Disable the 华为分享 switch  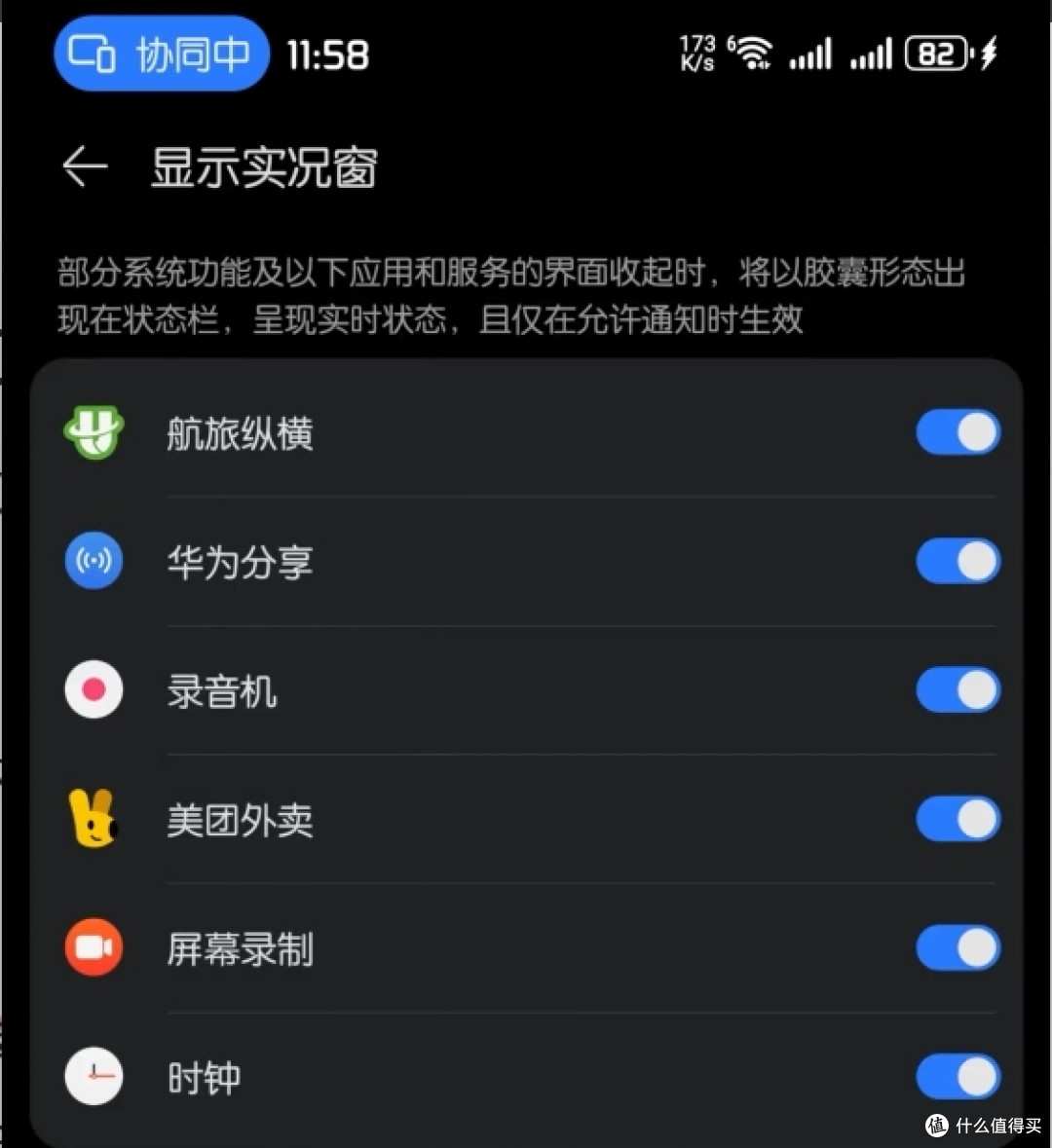(x=958, y=561)
